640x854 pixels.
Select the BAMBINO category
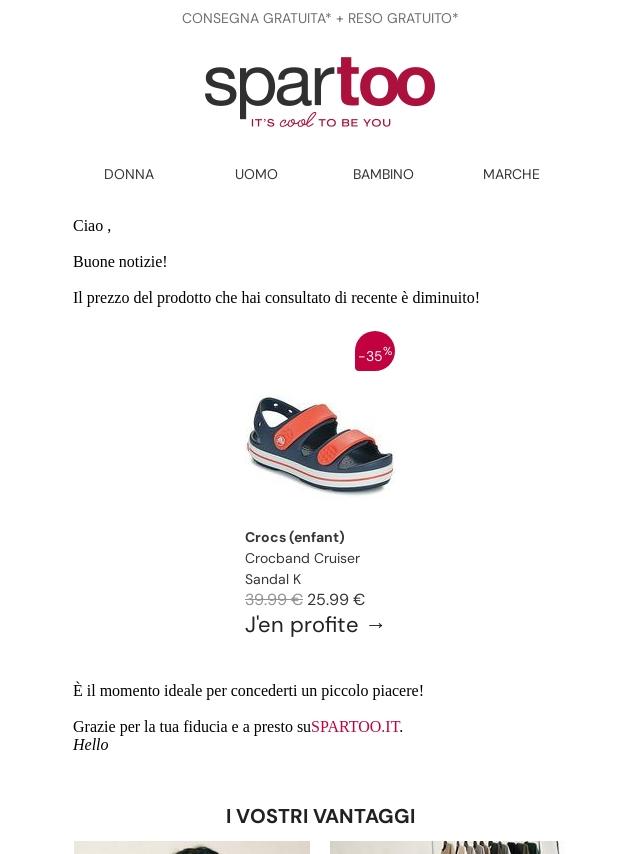(383, 174)
